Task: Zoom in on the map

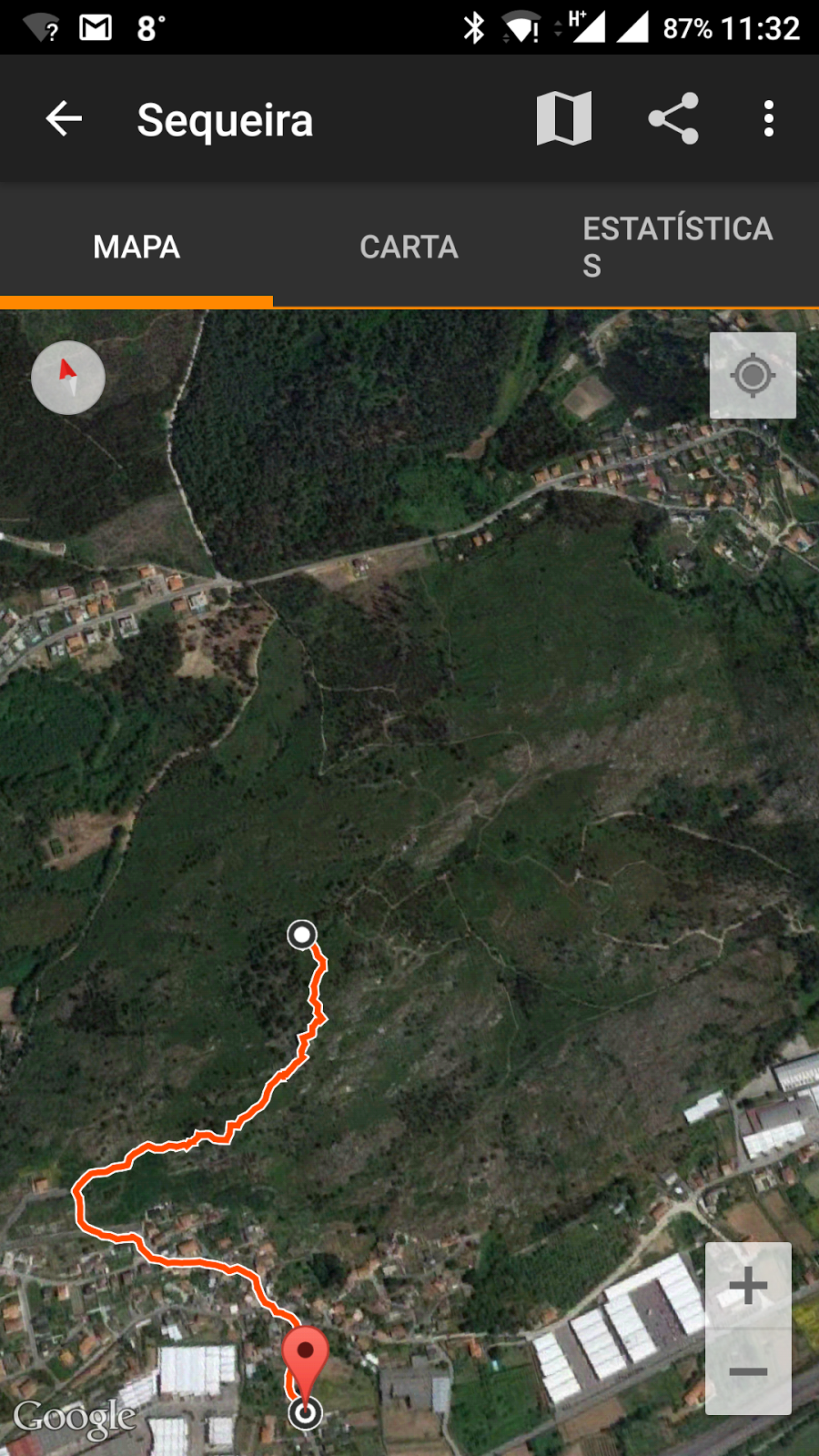Action: pos(748,1287)
